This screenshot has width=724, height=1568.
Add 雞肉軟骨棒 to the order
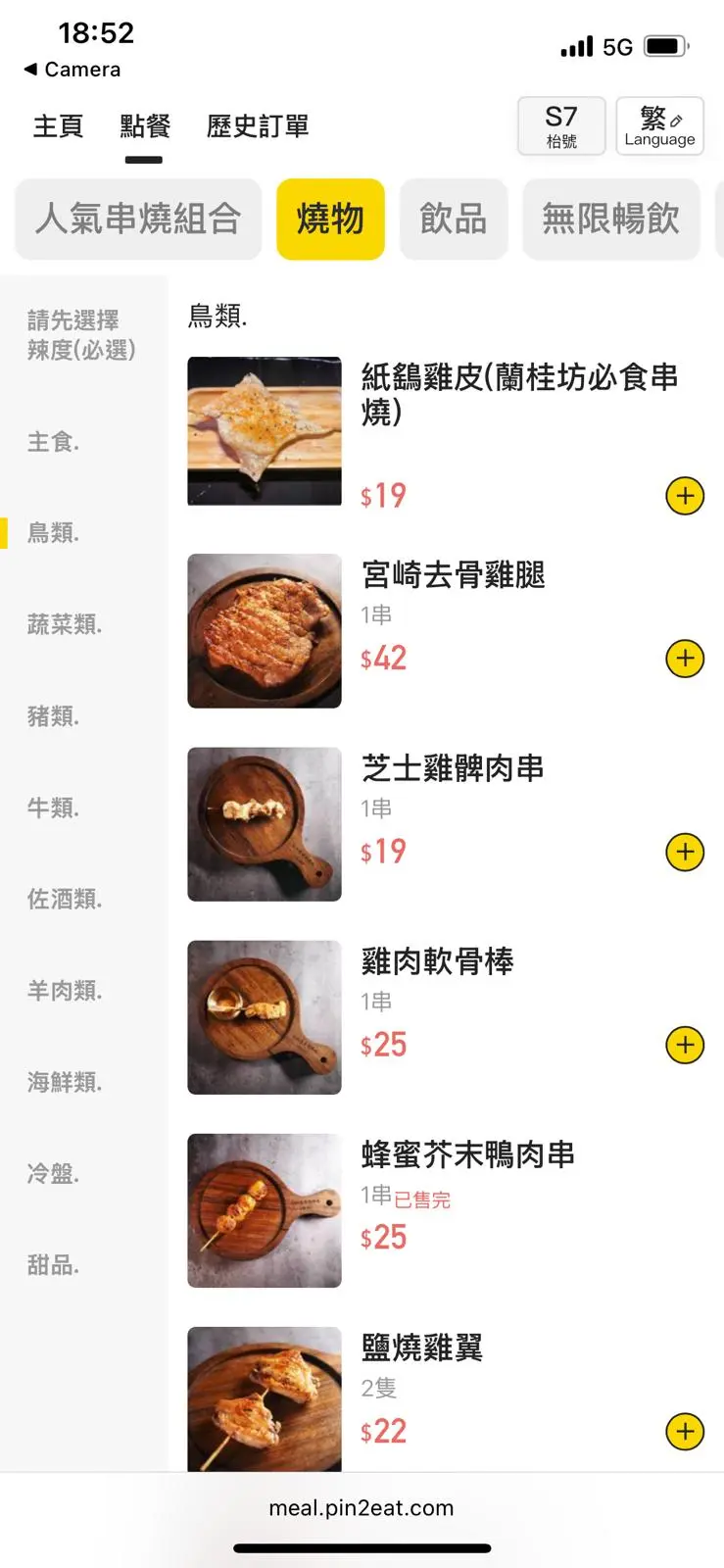(685, 1045)
